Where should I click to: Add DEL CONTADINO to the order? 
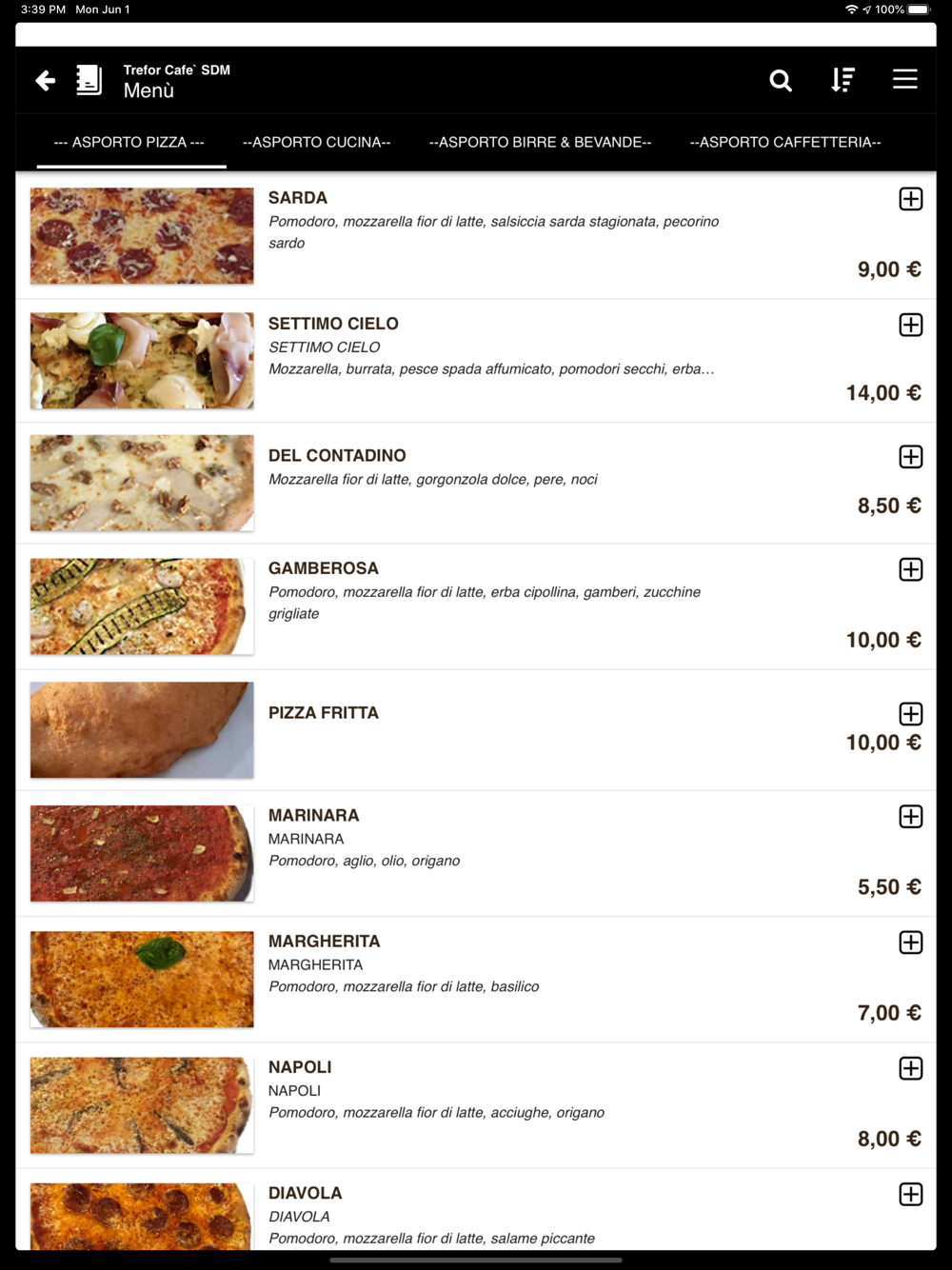click(x=910, y=457)
